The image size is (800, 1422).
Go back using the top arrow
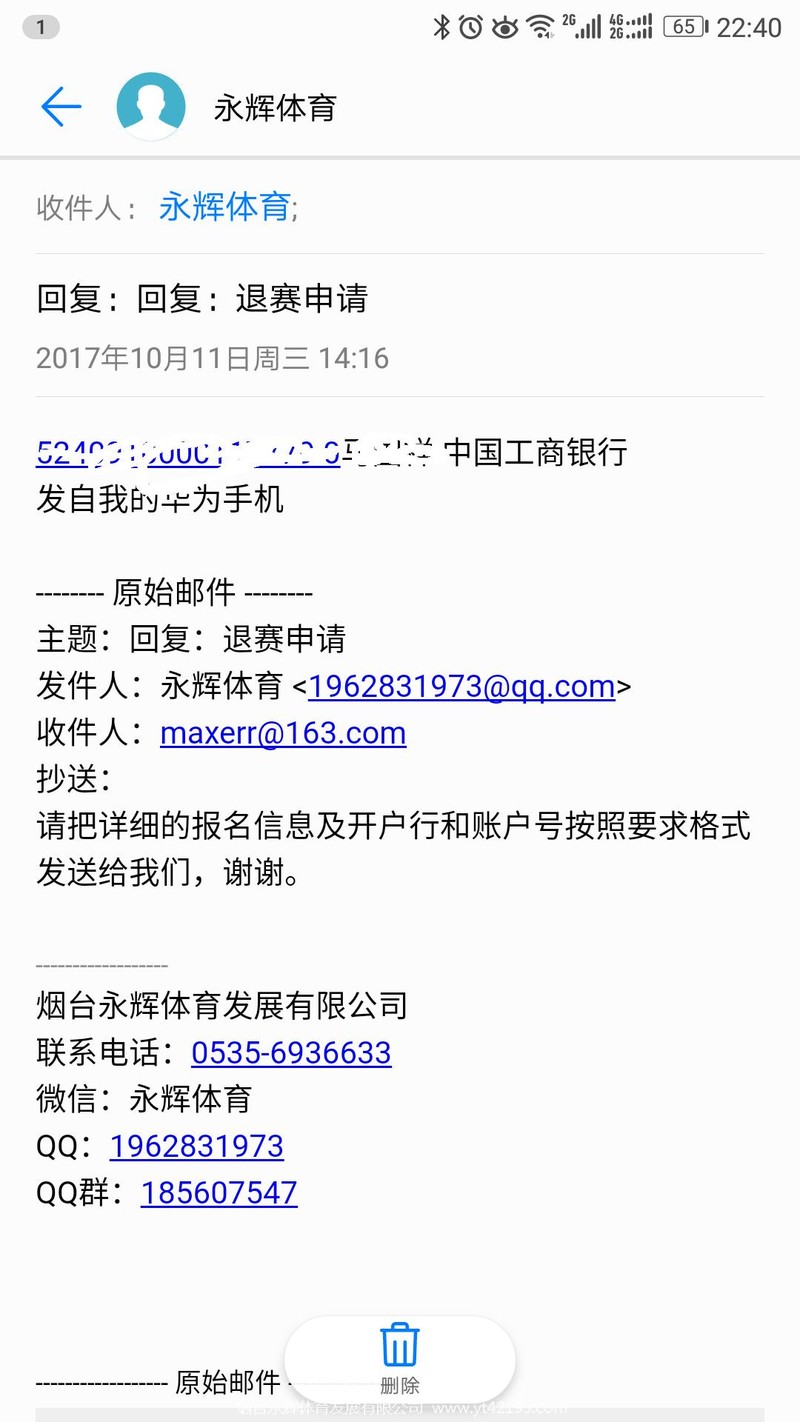tap(61, 106)
